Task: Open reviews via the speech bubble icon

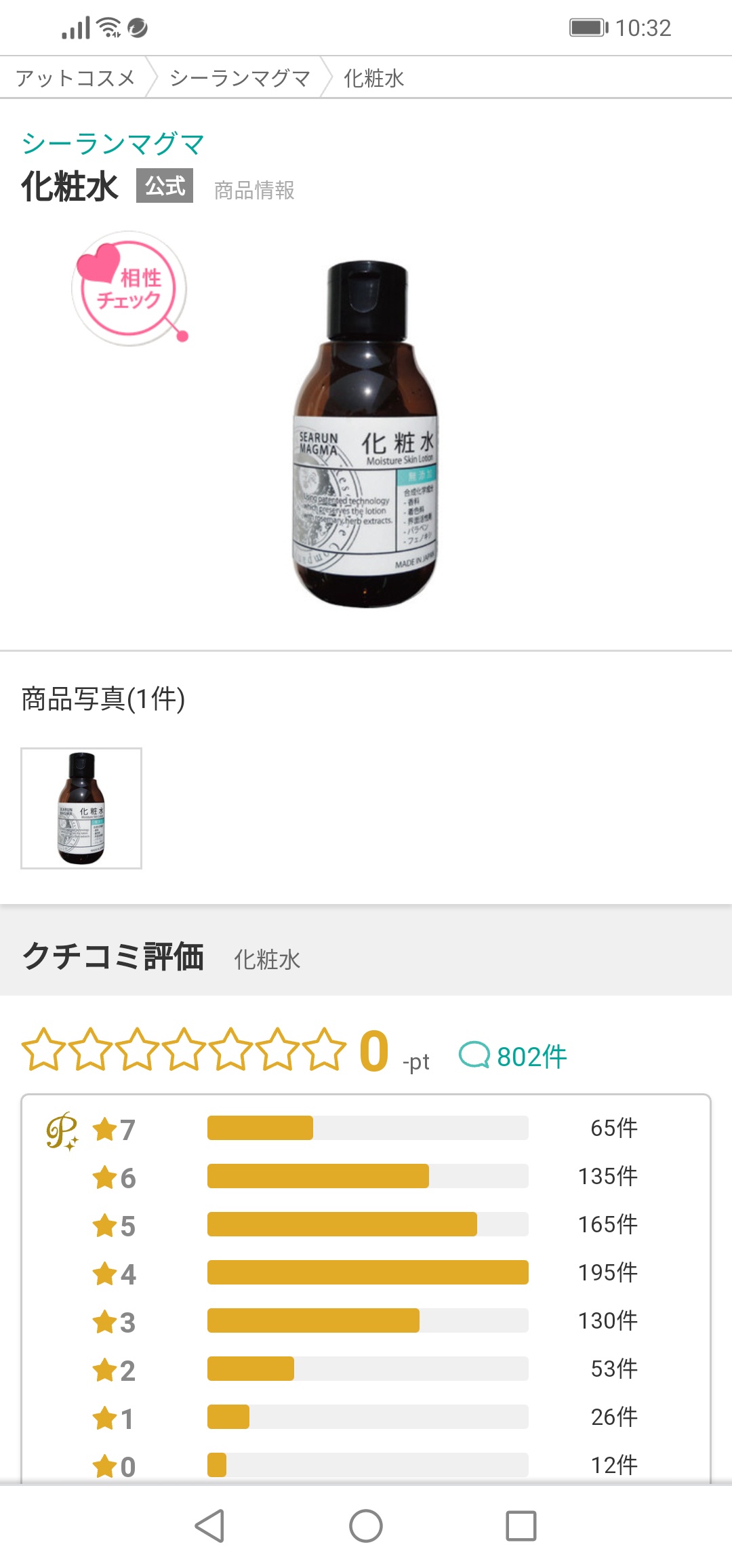Action: (474, 1054)
